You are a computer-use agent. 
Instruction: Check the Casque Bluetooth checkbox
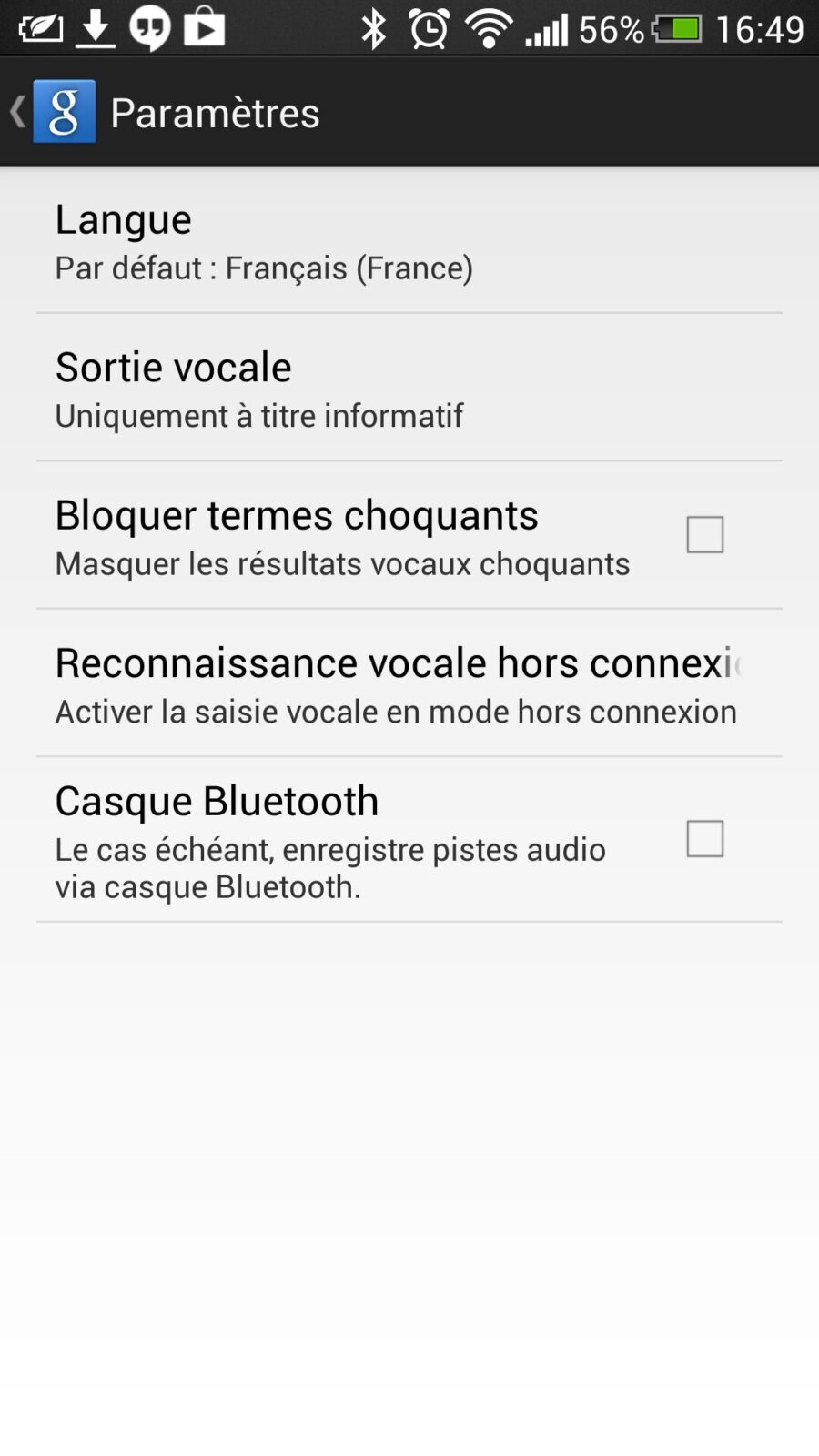coord(704,839)
